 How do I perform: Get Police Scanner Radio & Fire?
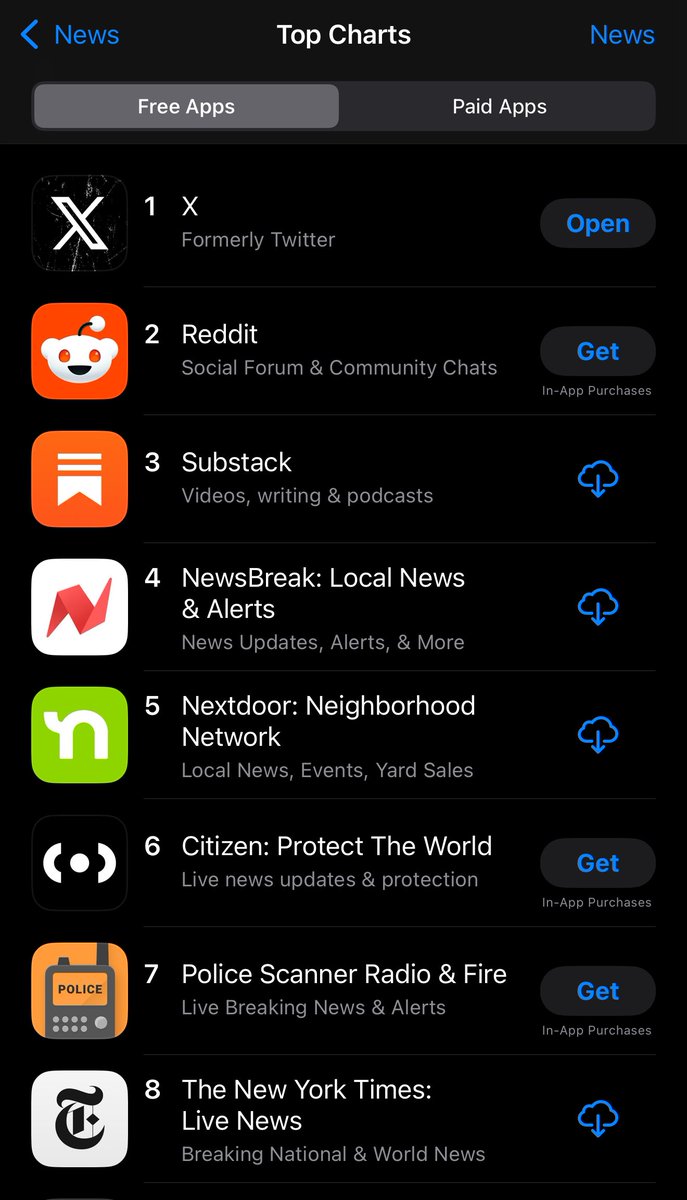598,991
